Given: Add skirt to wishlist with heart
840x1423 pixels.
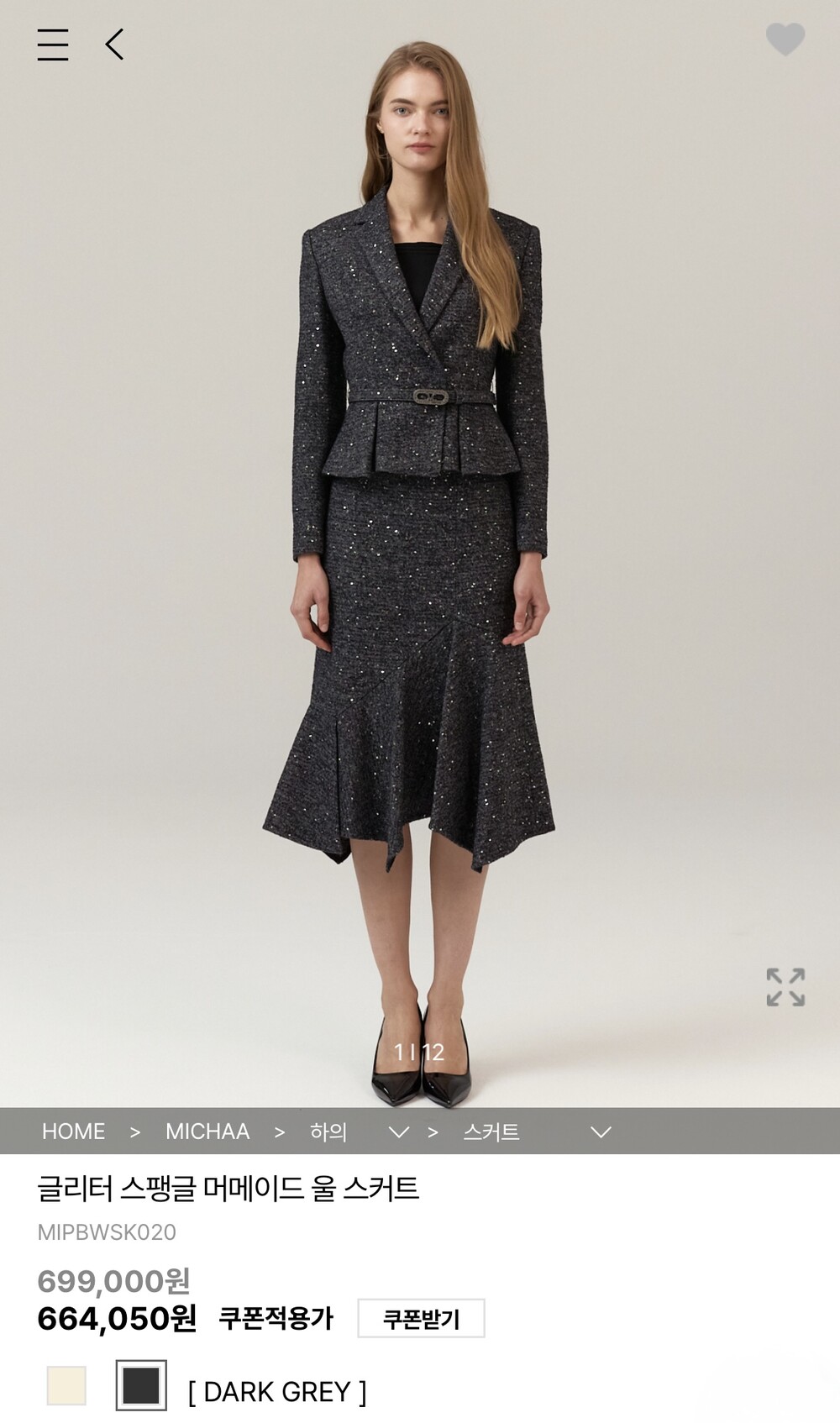Looking at the screenshot, I should [x=785, y=39].
